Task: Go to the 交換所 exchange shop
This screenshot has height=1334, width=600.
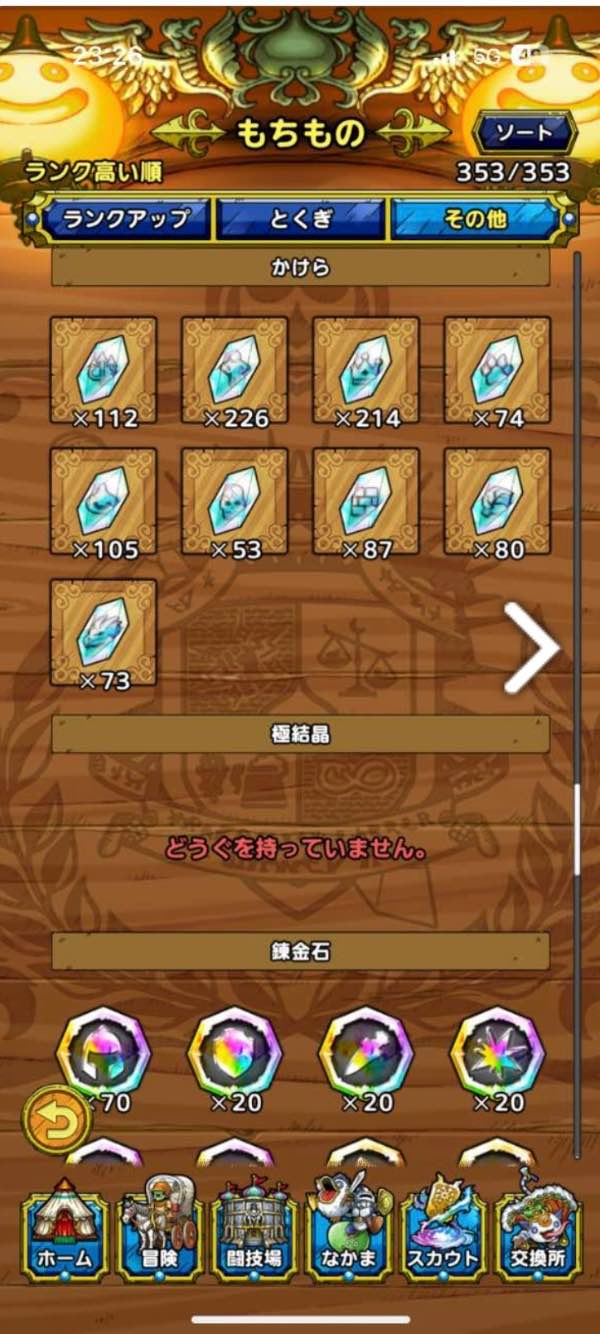Action: 536,1232
